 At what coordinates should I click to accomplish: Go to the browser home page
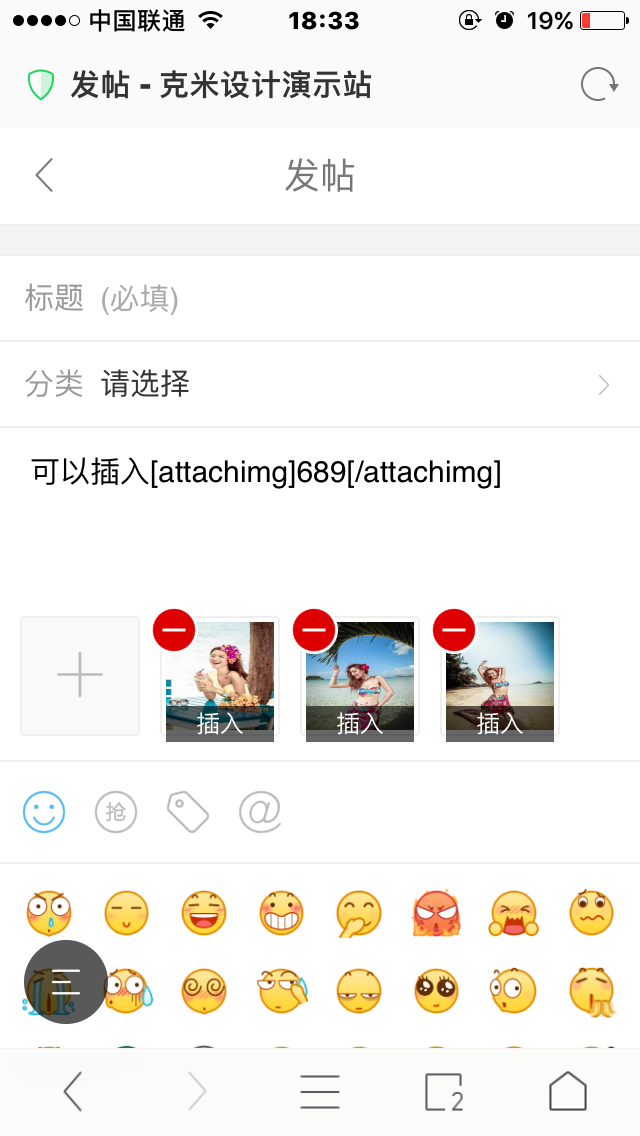(567, 1091)
